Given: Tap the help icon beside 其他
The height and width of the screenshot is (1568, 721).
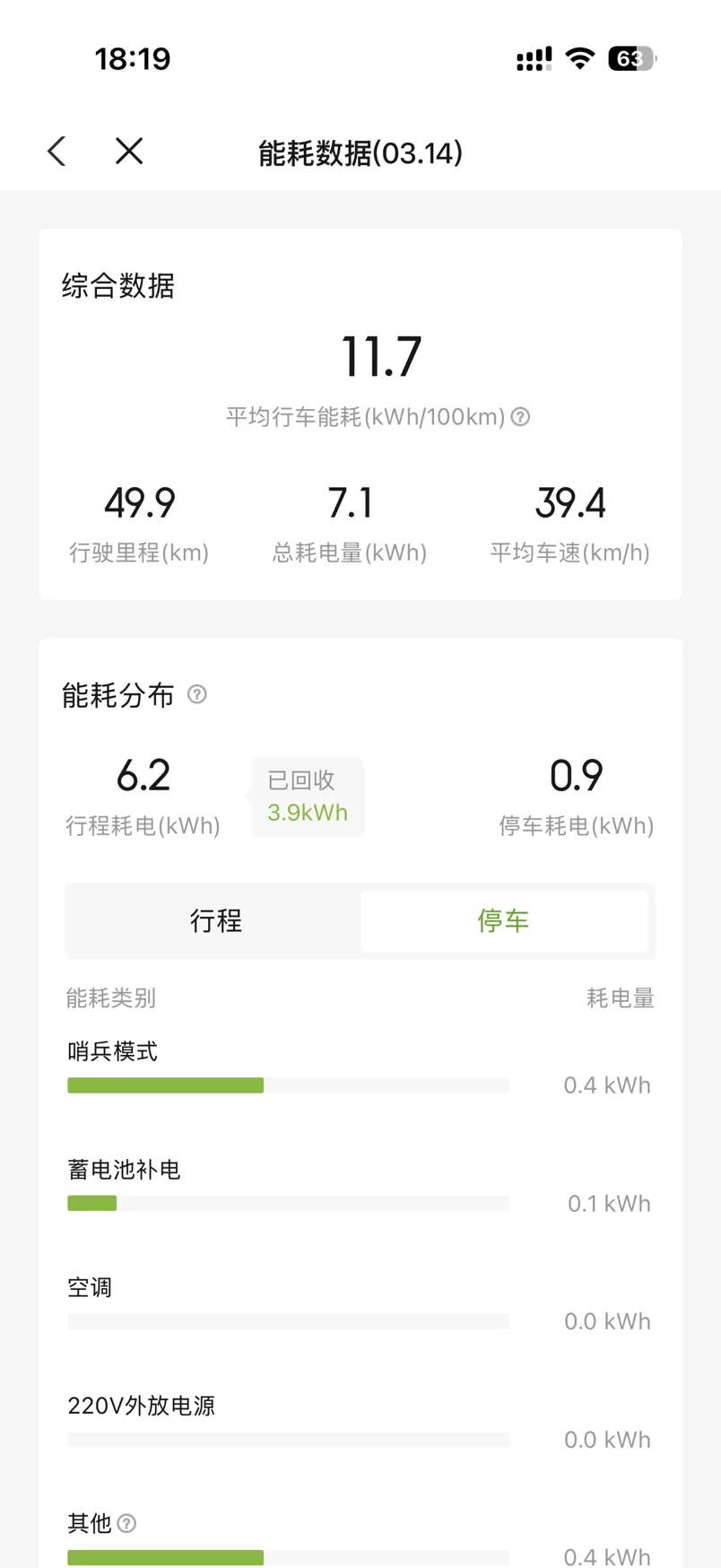Looking at the screenshot, I should point(127,1523).
